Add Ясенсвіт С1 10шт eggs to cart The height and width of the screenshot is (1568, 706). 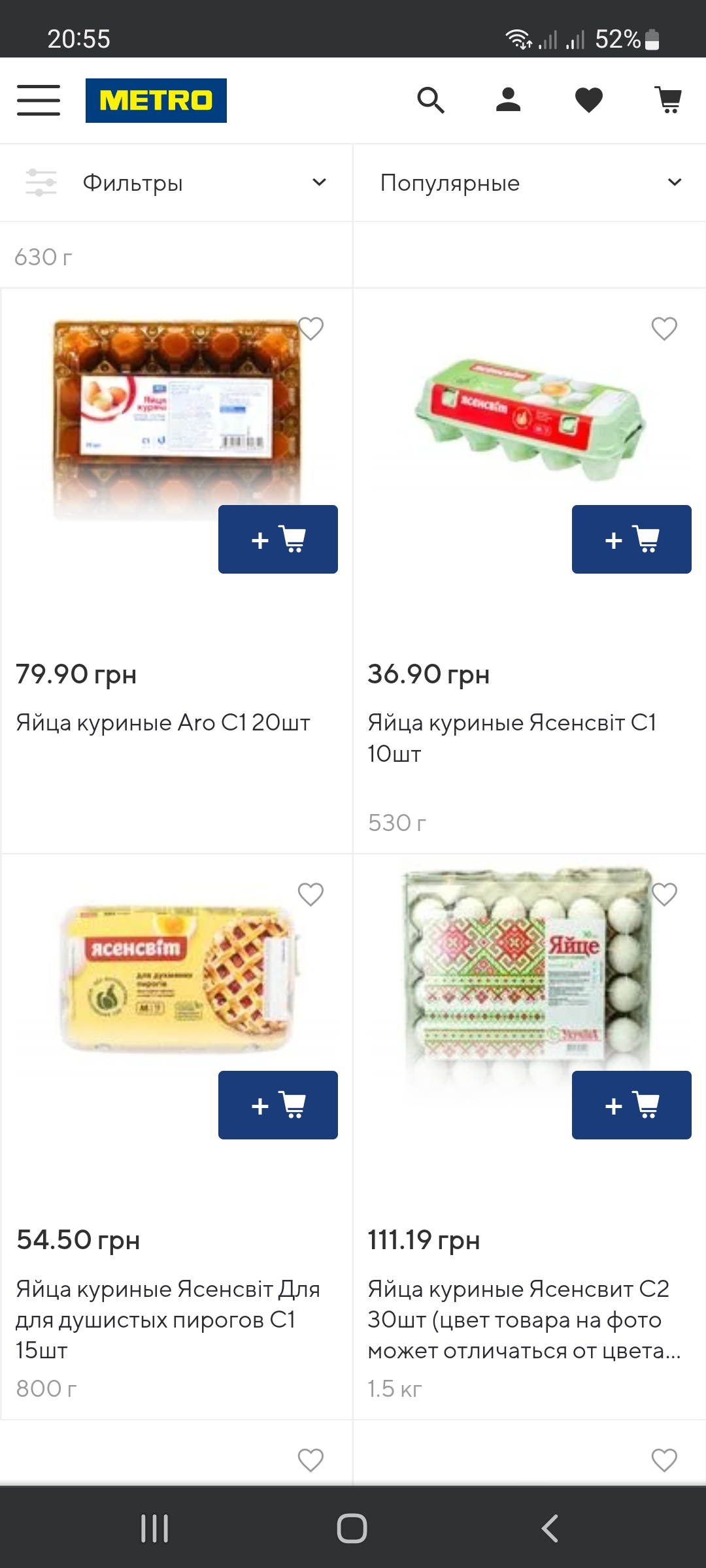click(x=631, y=539)
